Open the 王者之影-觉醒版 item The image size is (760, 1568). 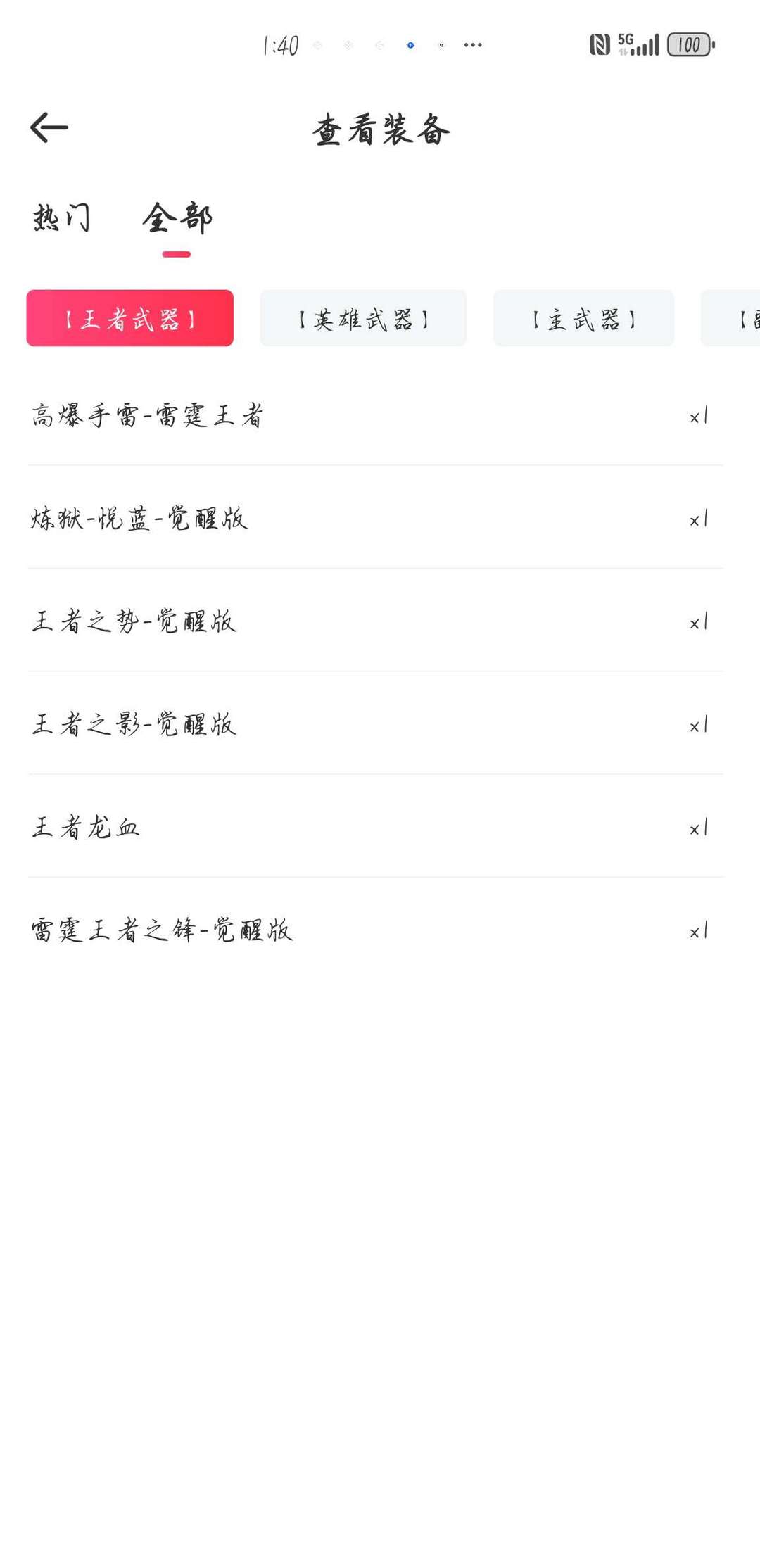coord(134,725)
